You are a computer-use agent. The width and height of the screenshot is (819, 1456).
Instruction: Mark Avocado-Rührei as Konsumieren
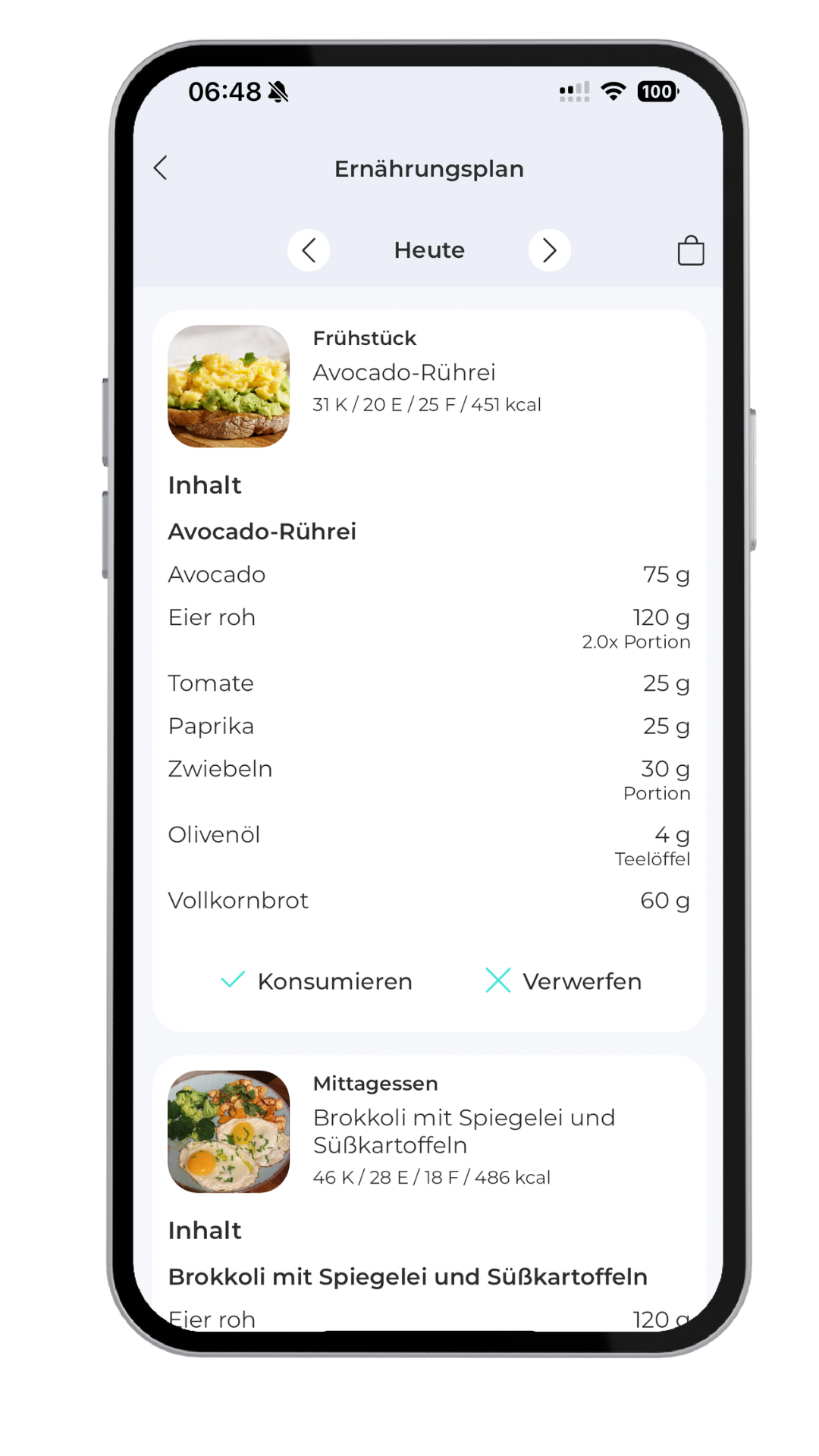tap(317, 981)
